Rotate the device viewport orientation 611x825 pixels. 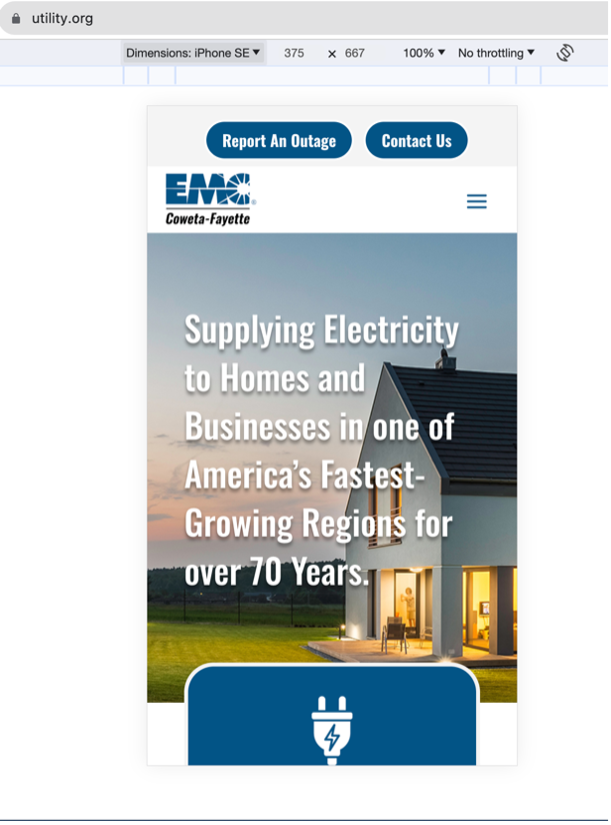565,53
